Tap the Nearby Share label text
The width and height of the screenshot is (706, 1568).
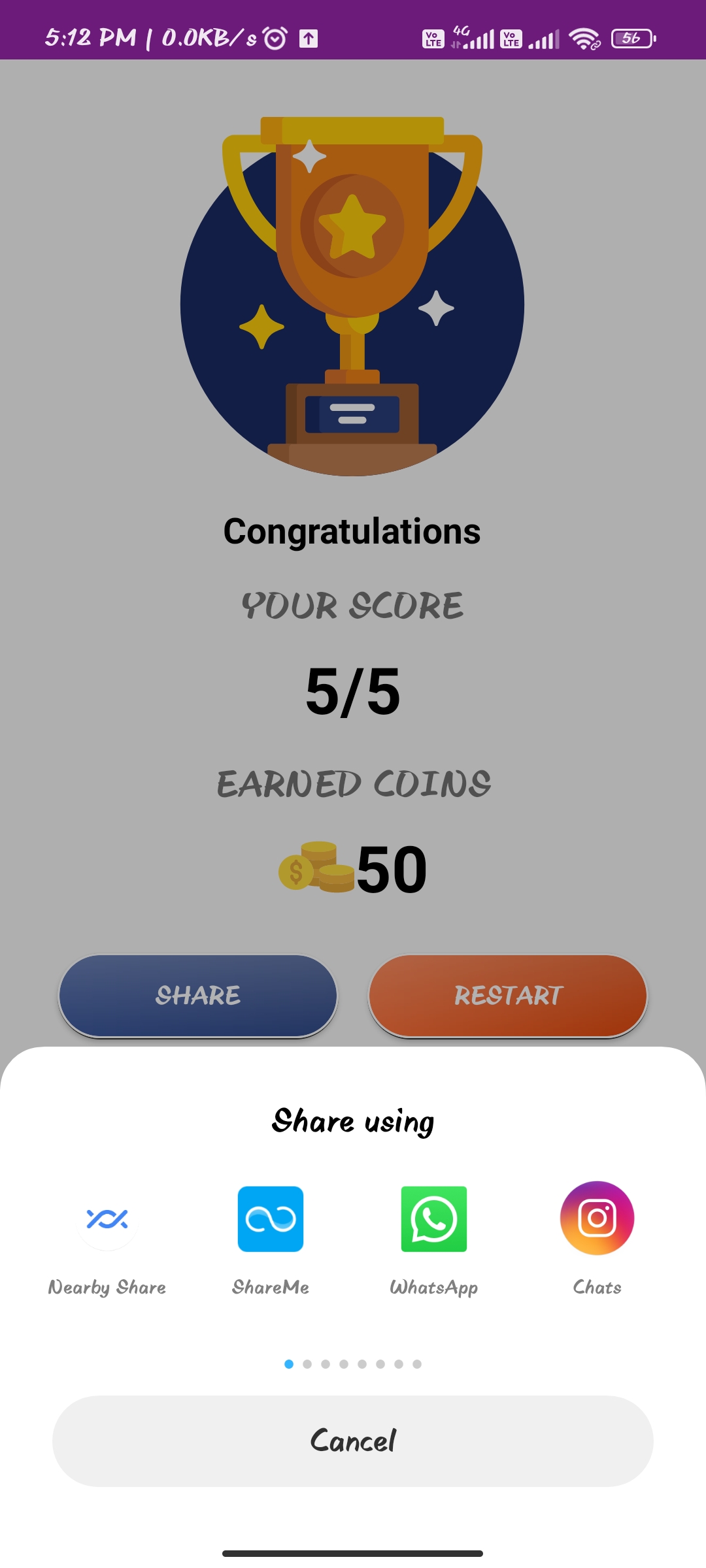coord(107,1287)
